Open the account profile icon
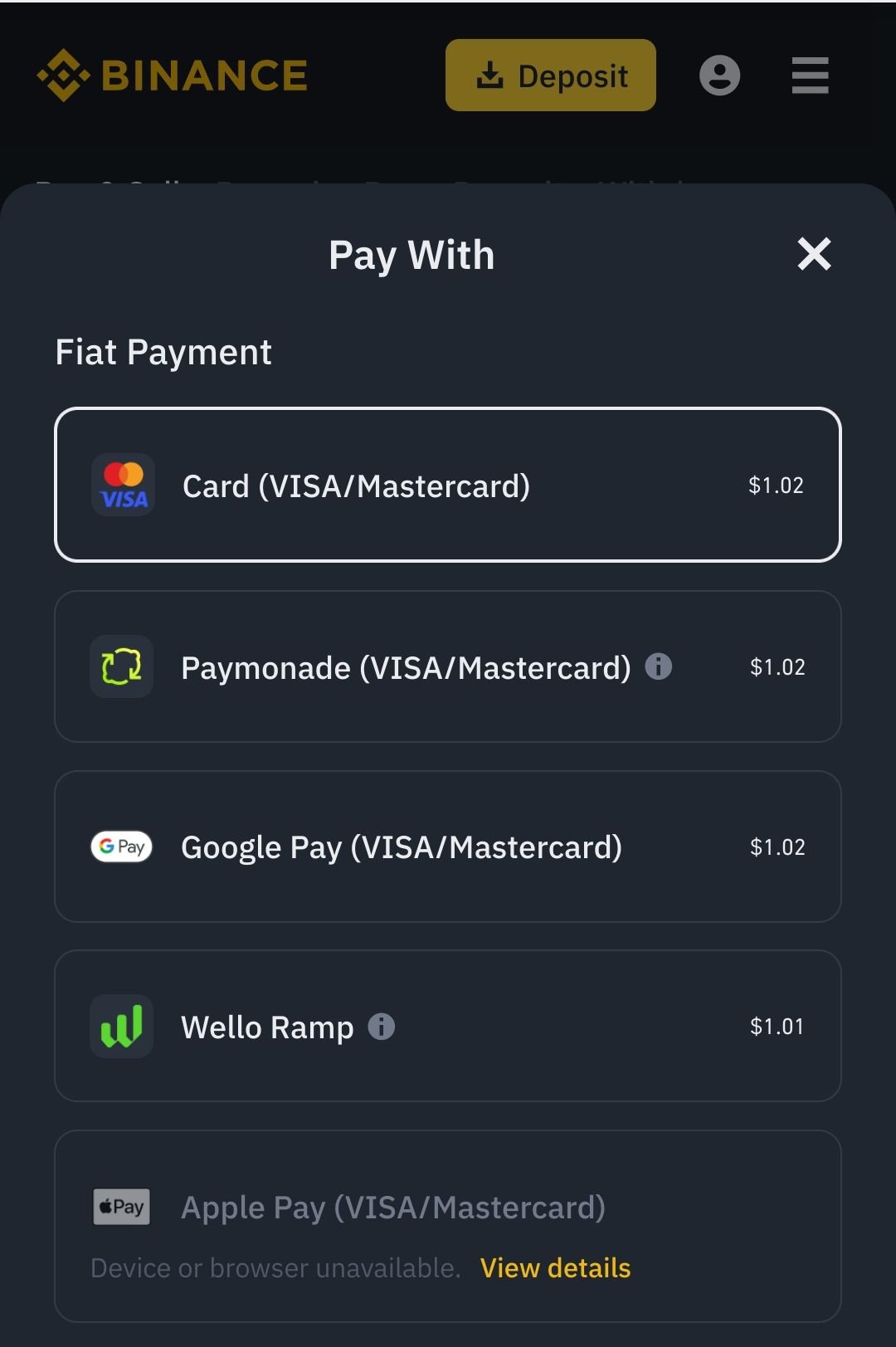The image size is (896, 1347). coord(719,76)
